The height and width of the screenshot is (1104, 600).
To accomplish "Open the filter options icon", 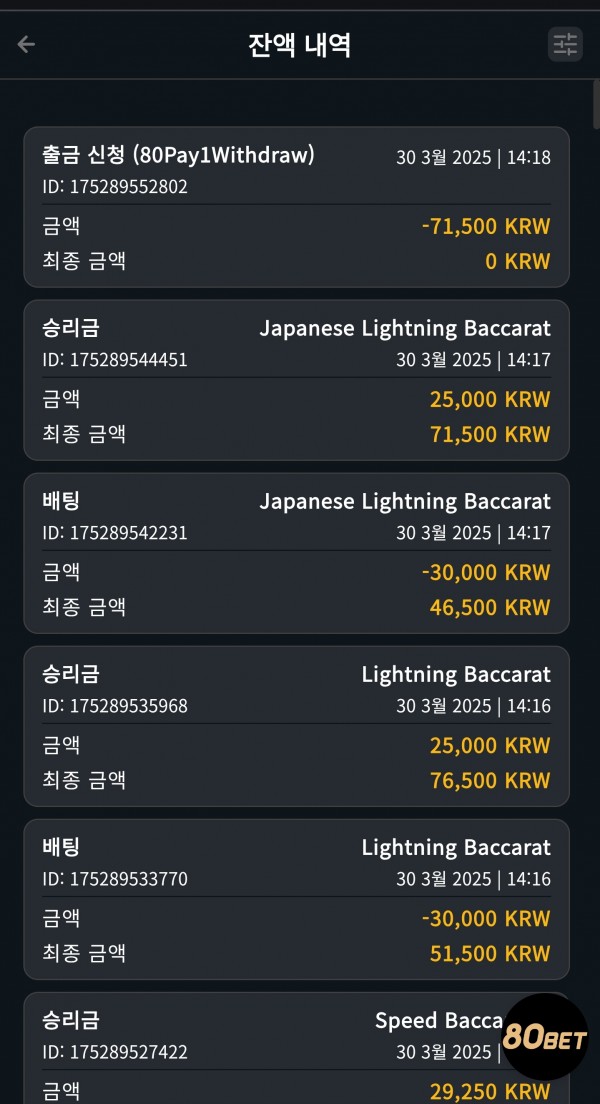I will coord(565,44).
